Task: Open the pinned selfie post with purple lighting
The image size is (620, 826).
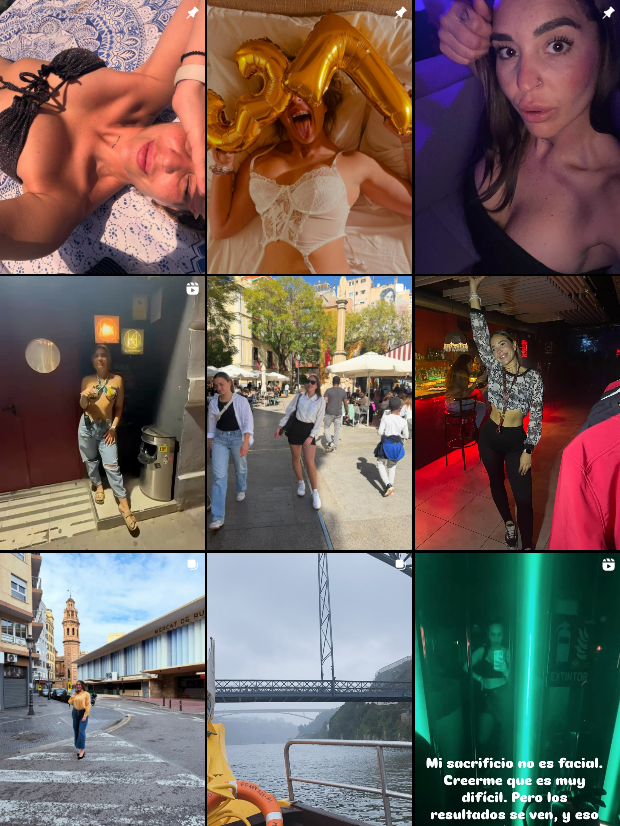Action: 517,137
